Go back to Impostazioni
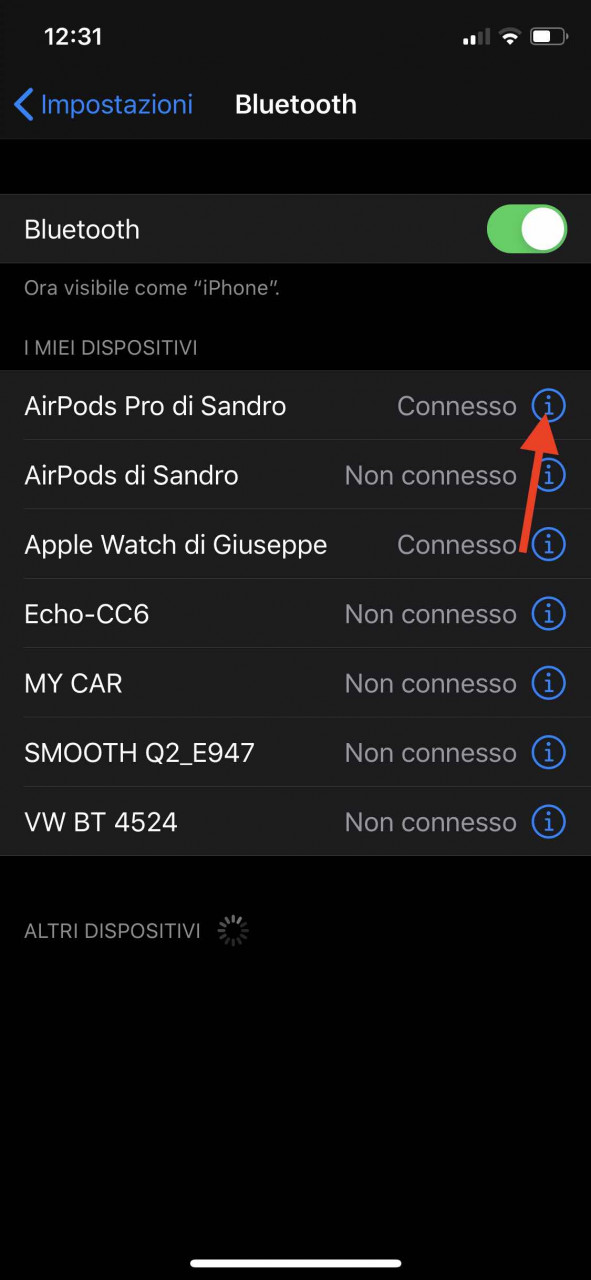Screen dimensions: 591x1280 (x=103, y=104)
